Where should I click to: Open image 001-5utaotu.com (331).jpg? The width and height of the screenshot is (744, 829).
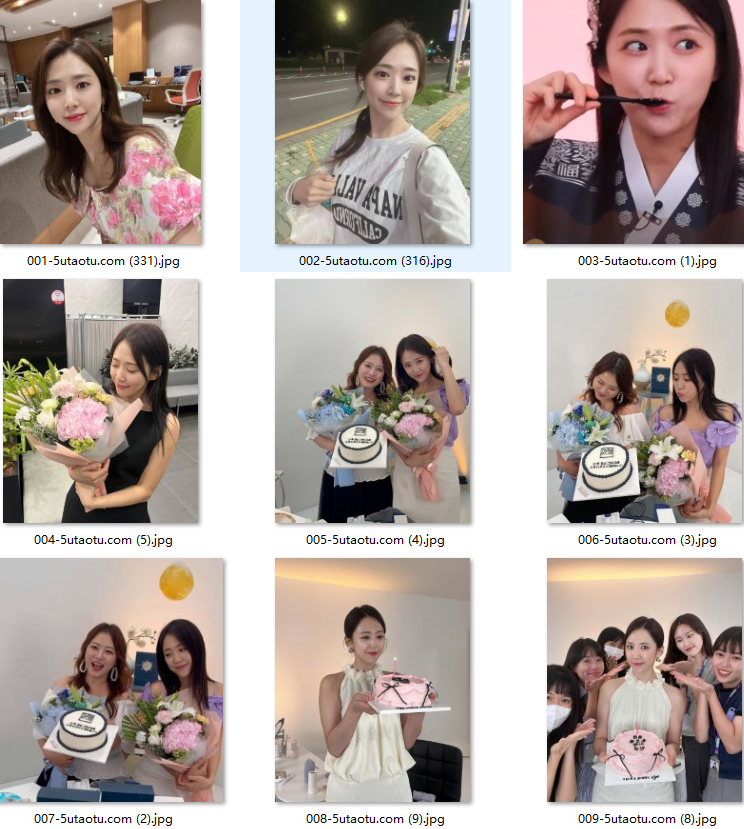pyautogui.click(x=101, y=122)
